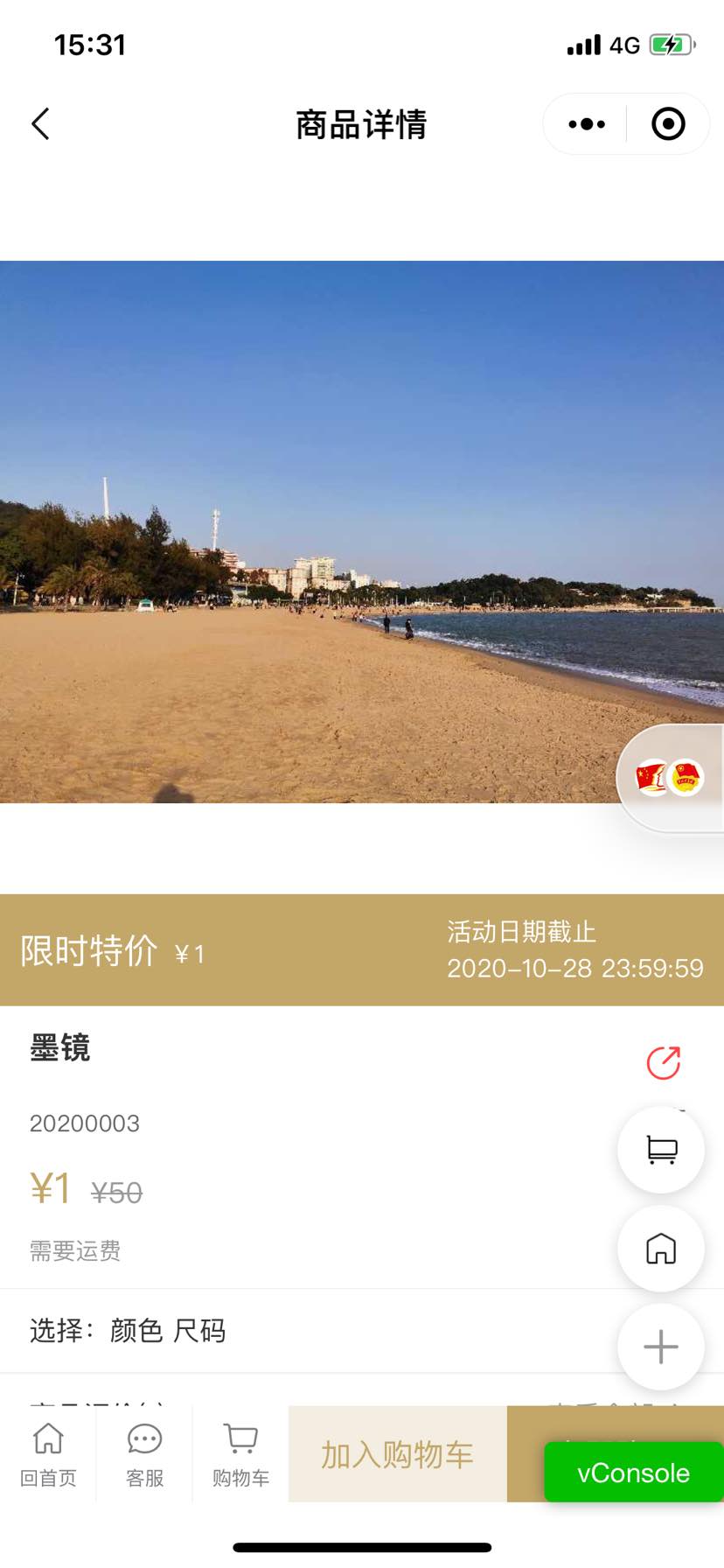Open the vConsole debug panel
Viewport: 724px width, 1568px height.
point(633,1473)
